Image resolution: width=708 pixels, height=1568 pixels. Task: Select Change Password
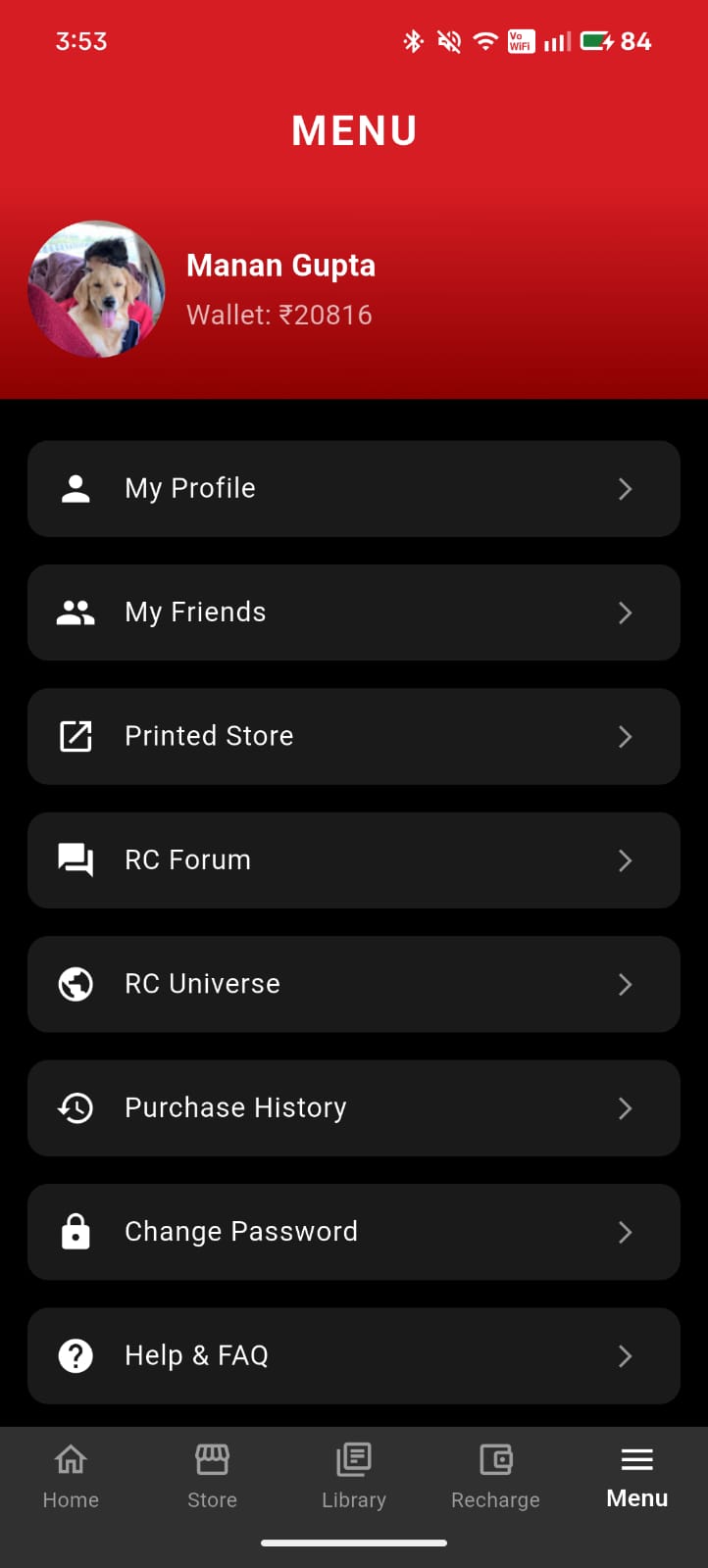point(353,1232)
